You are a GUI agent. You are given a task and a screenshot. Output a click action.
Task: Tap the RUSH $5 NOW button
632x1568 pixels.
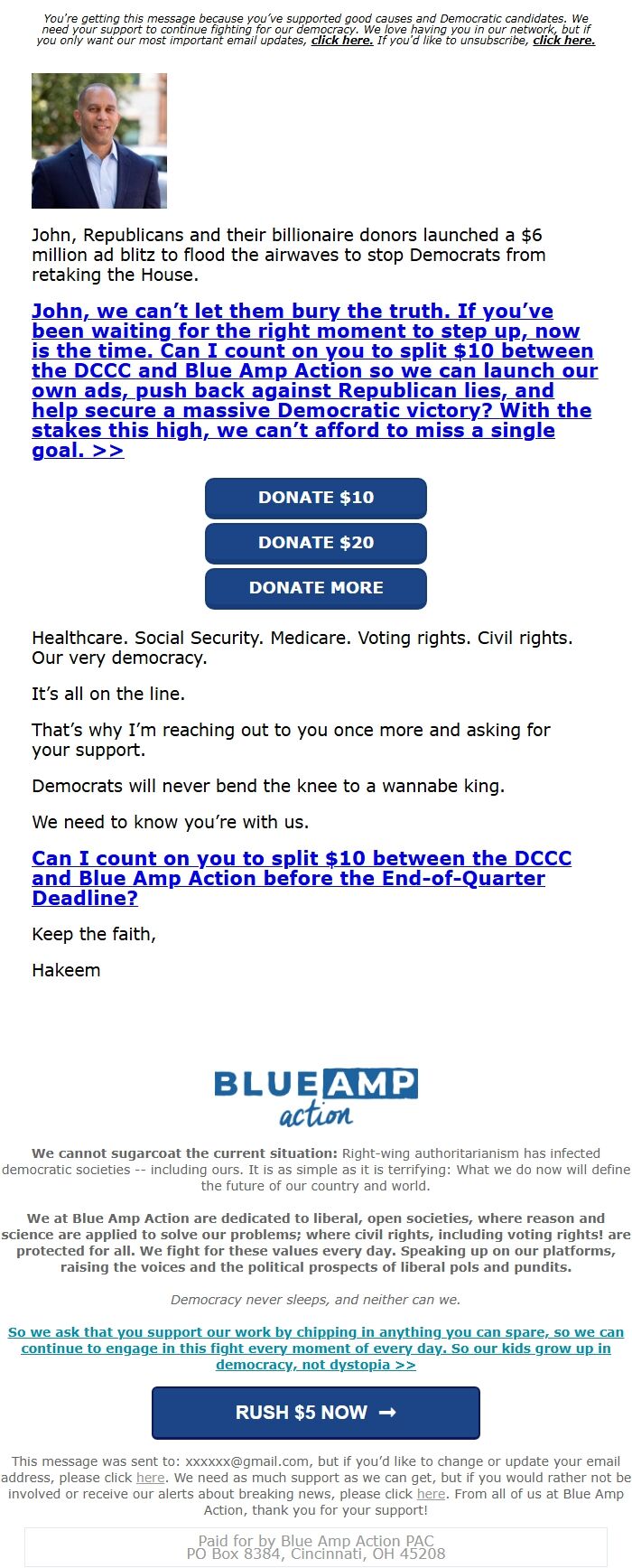[315, 1413]
